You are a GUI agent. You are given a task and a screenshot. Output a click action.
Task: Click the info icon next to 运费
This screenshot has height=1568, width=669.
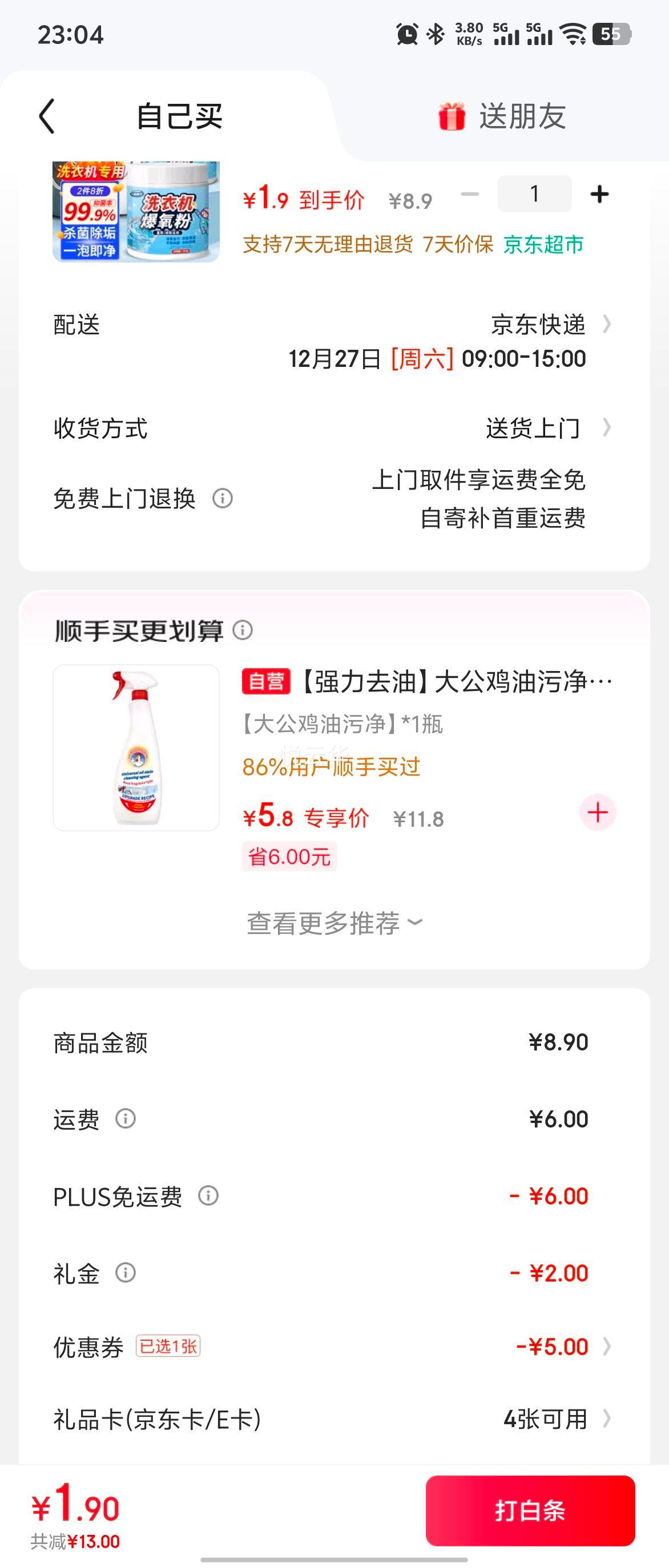point(125,1119)
